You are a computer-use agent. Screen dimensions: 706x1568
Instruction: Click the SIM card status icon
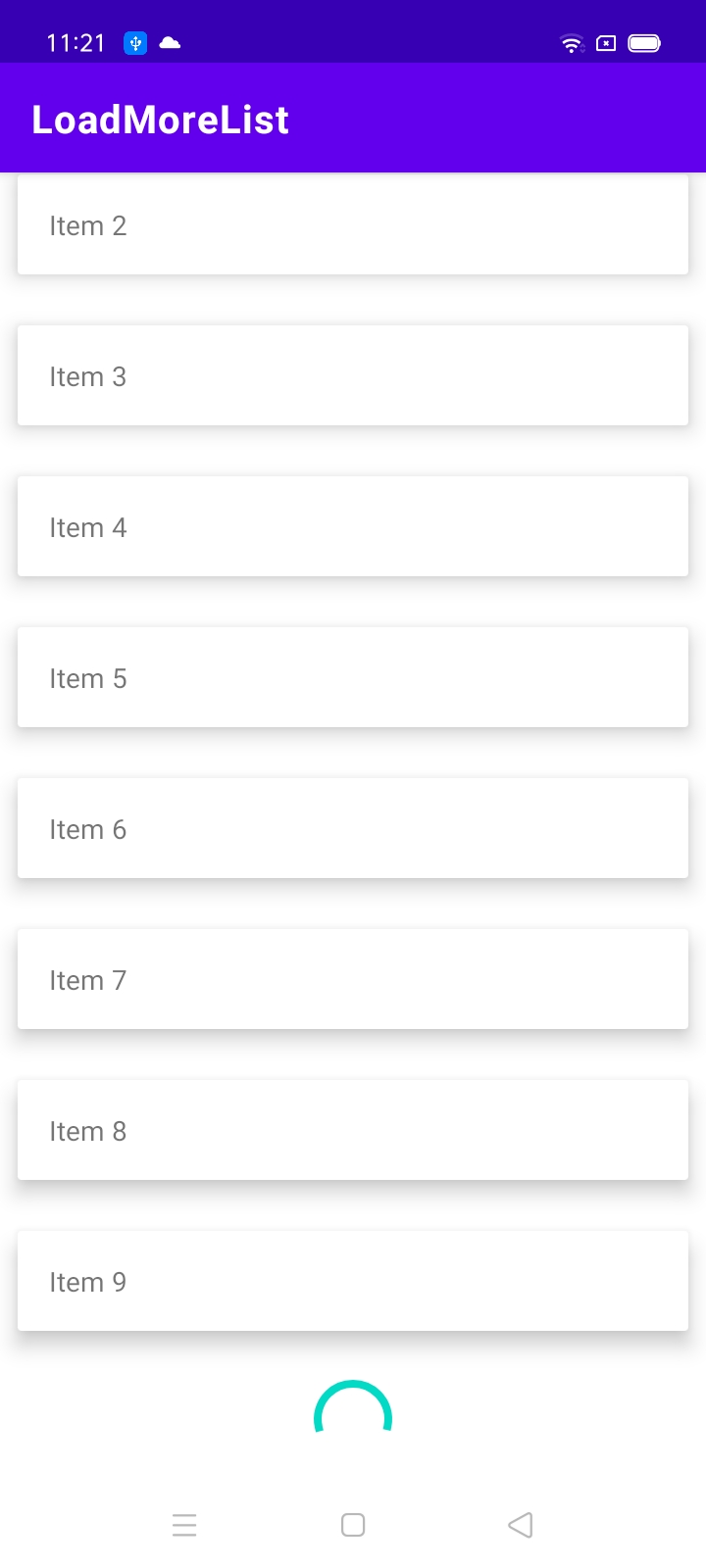(x=605, y=43)
